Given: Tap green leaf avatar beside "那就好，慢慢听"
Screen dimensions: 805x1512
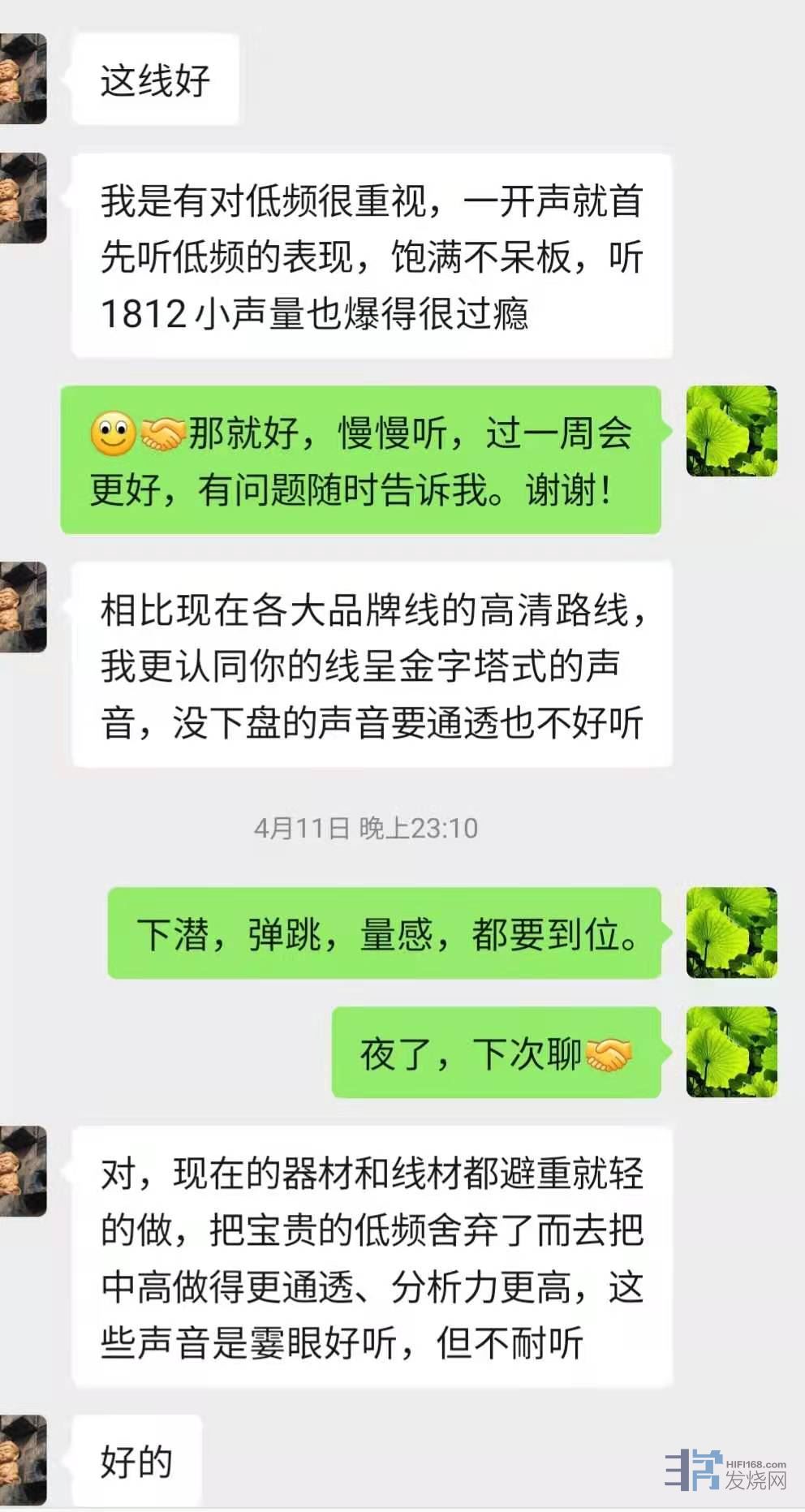Looking at the screenshot, I should [x=731, y=431].
